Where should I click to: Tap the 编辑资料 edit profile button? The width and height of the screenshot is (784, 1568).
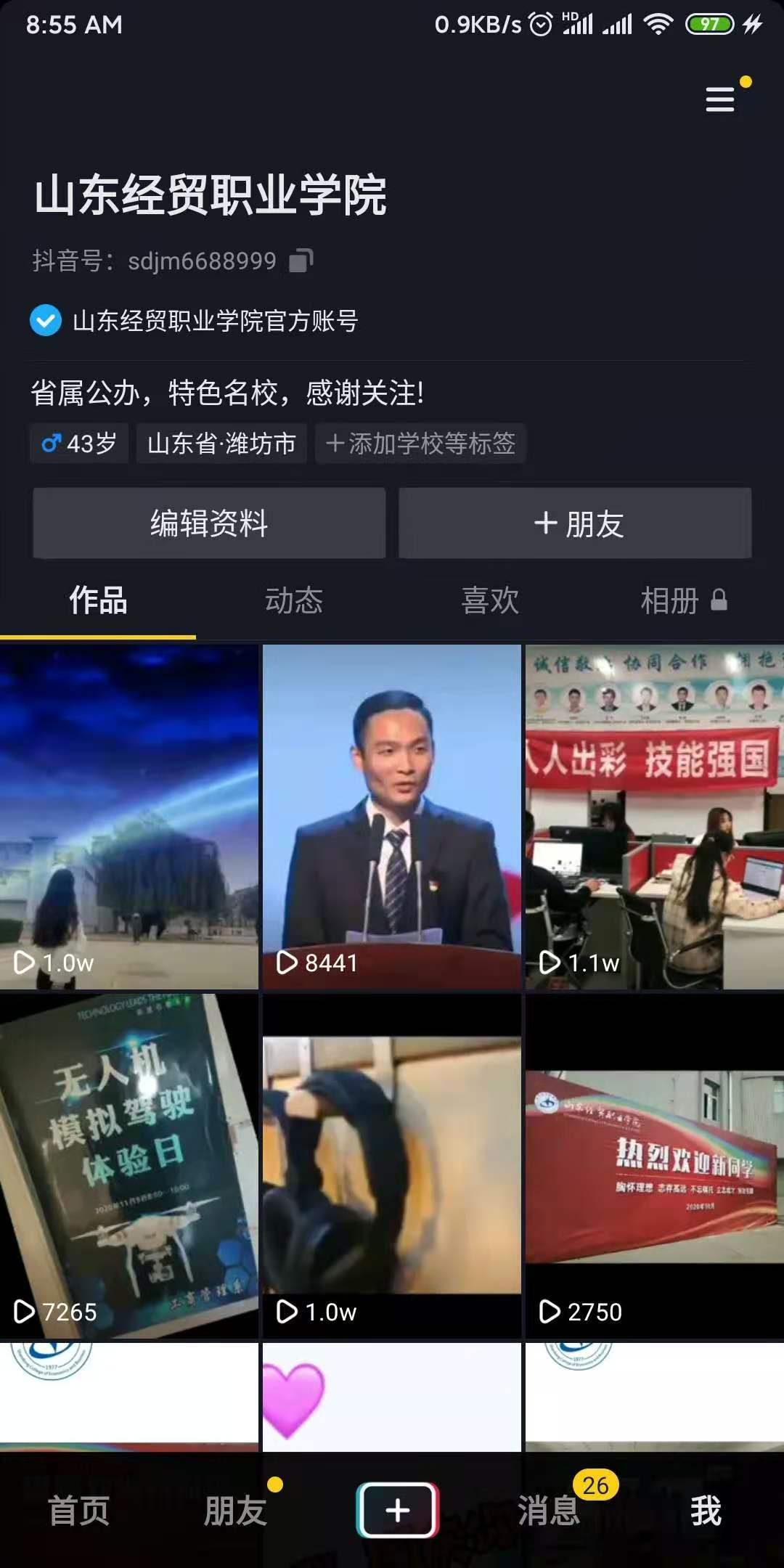209,523
